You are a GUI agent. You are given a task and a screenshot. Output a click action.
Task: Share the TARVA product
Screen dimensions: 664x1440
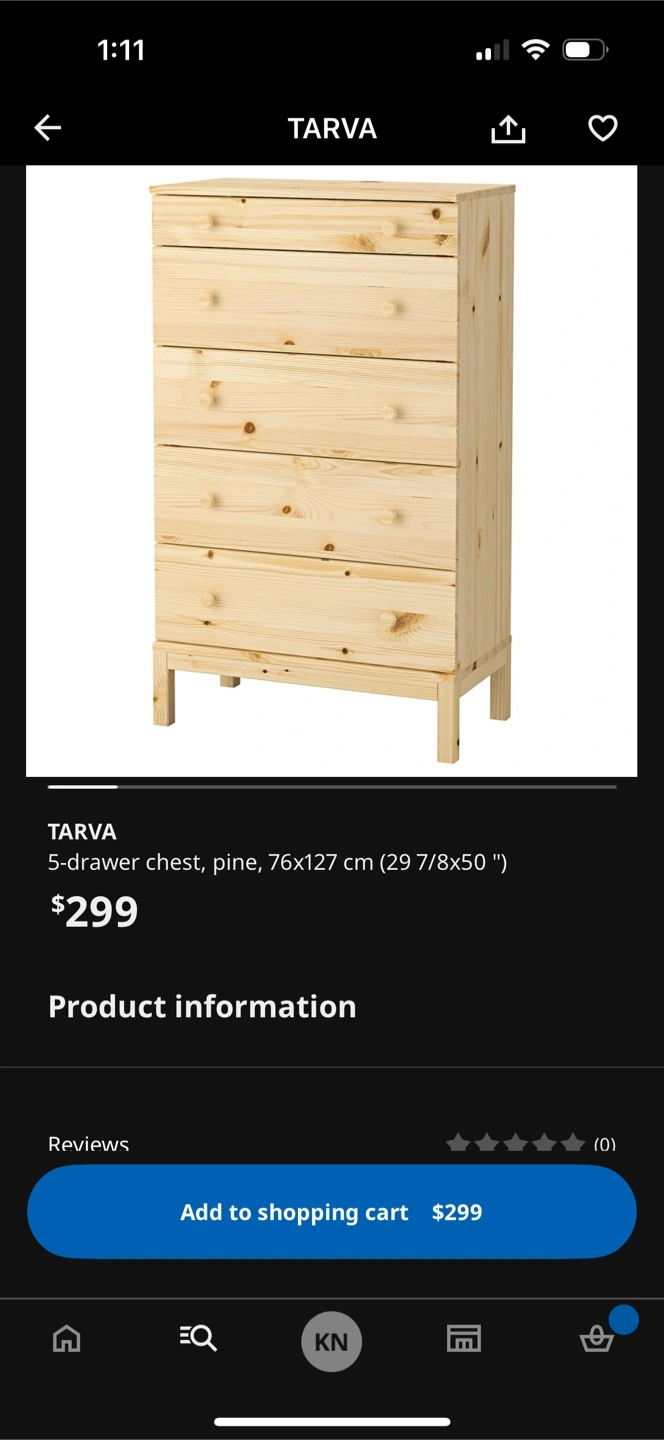click(x=508, y=128)
